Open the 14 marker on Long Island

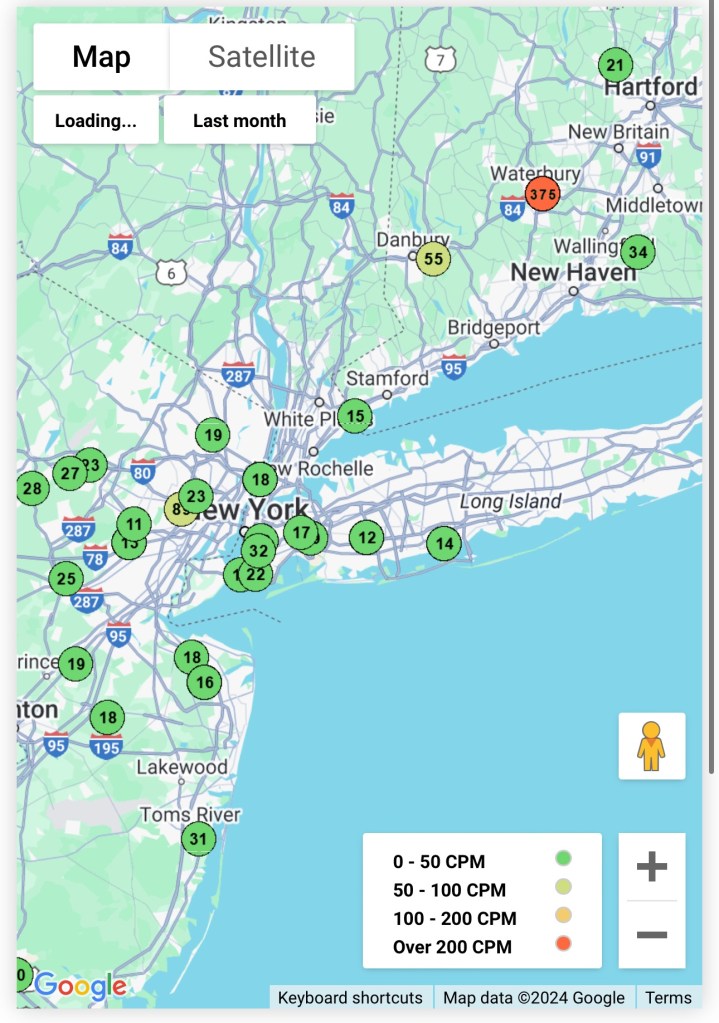[444, 544]
